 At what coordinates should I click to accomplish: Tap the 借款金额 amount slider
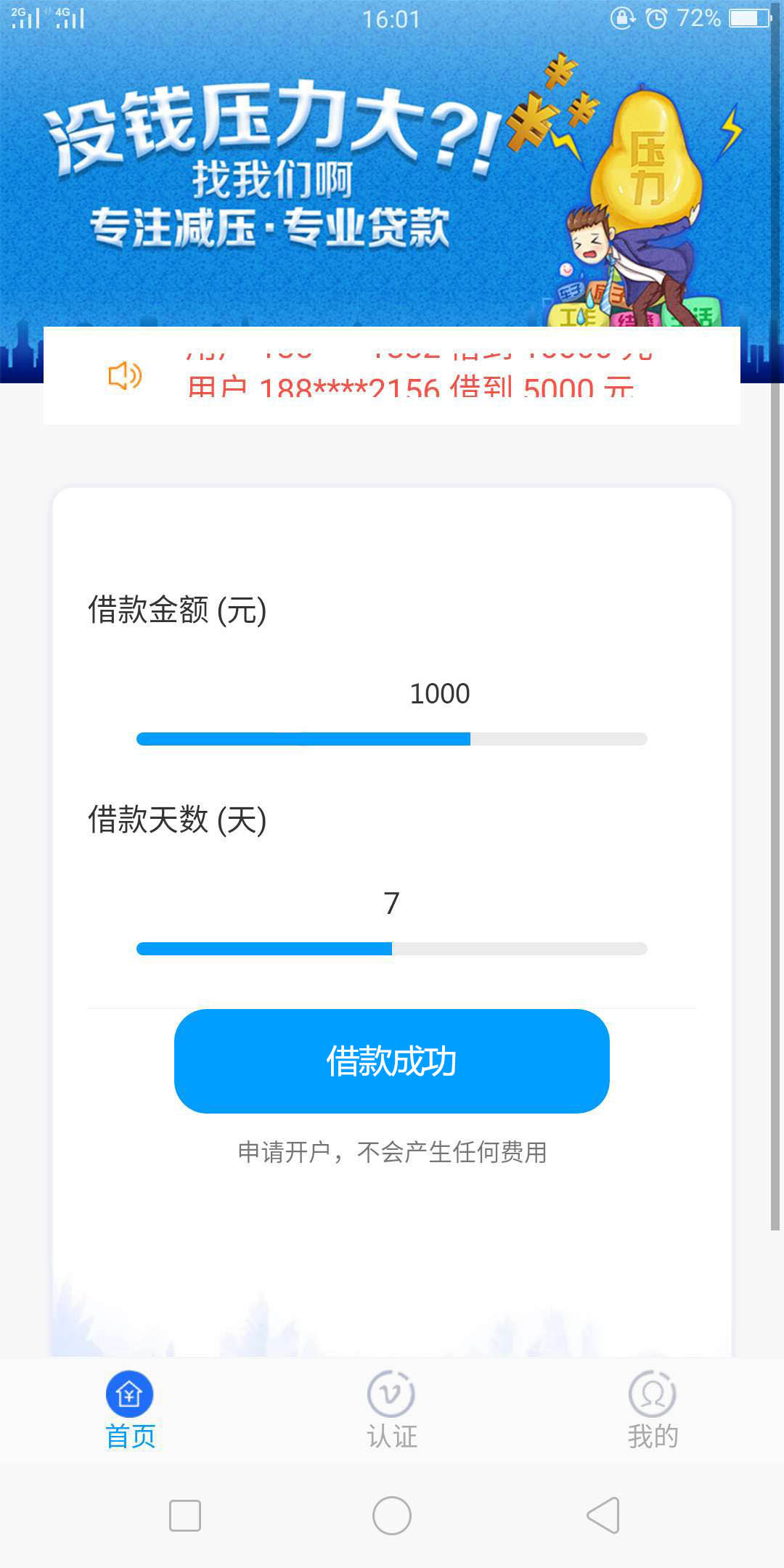click(392, 739)
